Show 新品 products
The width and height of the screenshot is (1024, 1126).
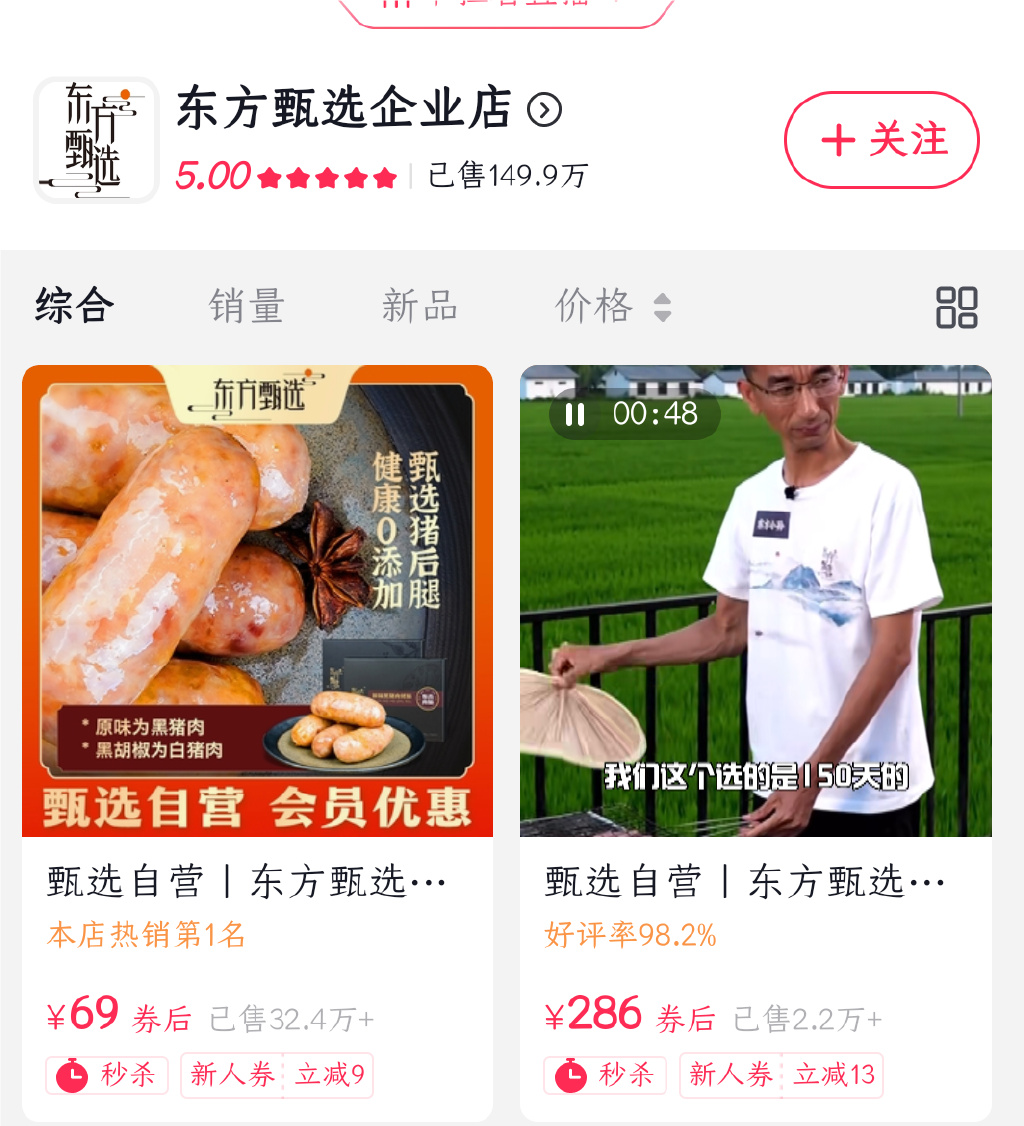pos(420,305)
